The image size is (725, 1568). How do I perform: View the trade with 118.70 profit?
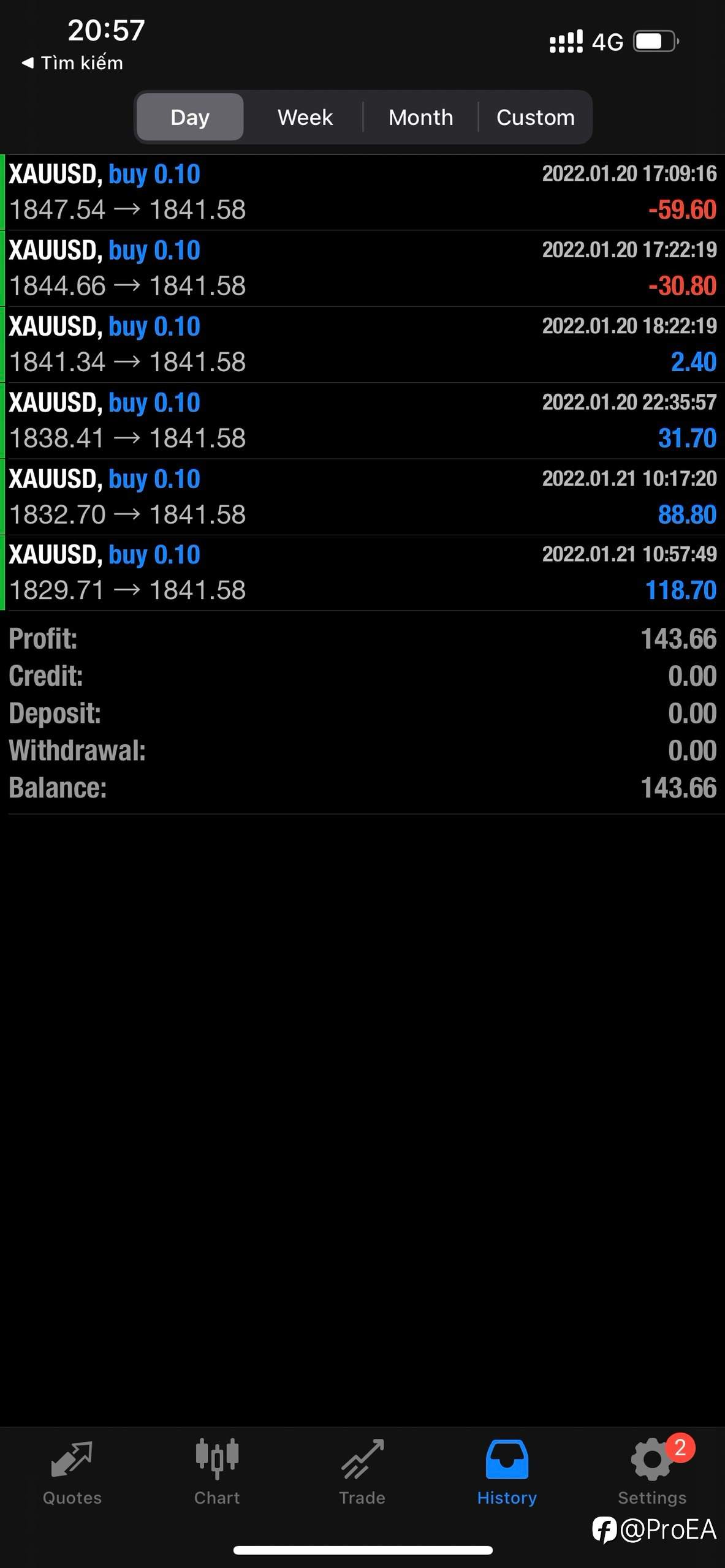tap(362, 573)
